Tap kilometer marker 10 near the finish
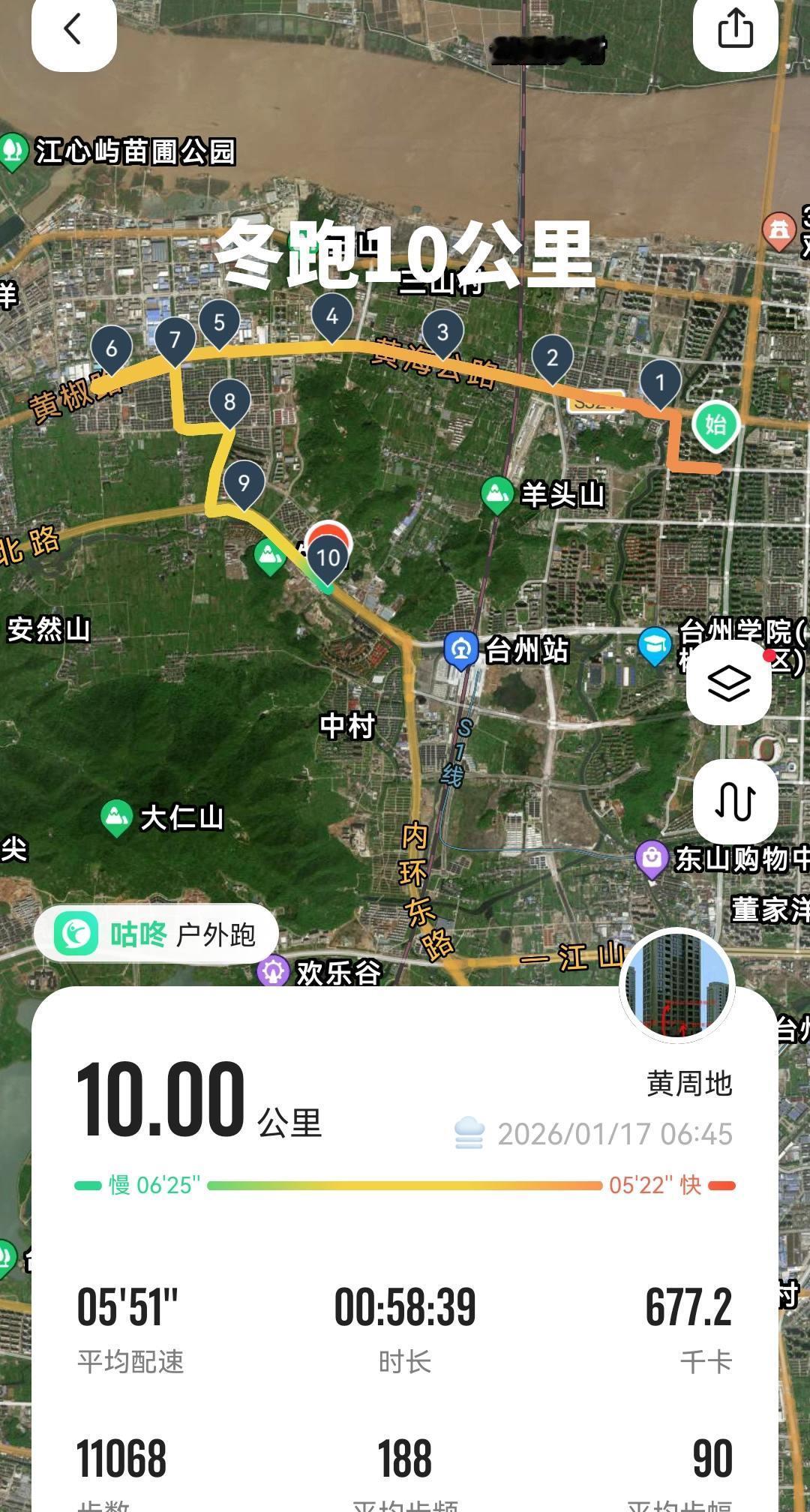 327,558
